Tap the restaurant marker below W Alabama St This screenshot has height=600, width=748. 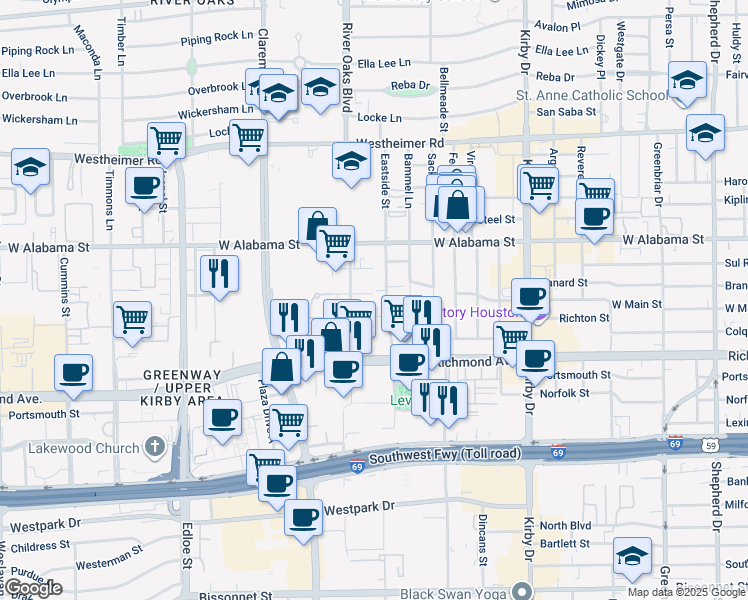(219, 278)
